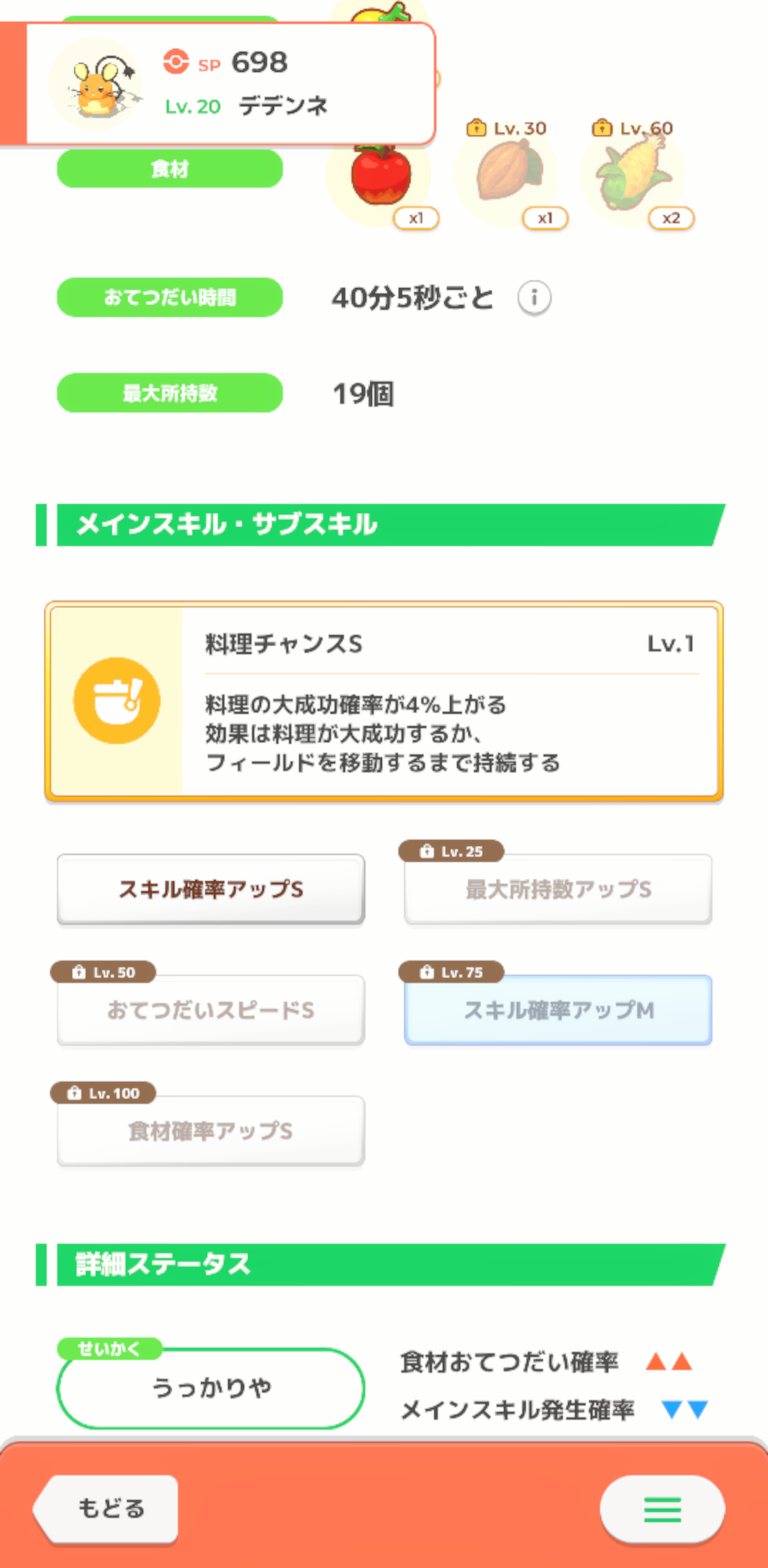Viewport: 768px width, 1568px height.
Task: View the locked 食材確率アップS sub skill
Action: pyautogui.click(x=211, y=1131)
